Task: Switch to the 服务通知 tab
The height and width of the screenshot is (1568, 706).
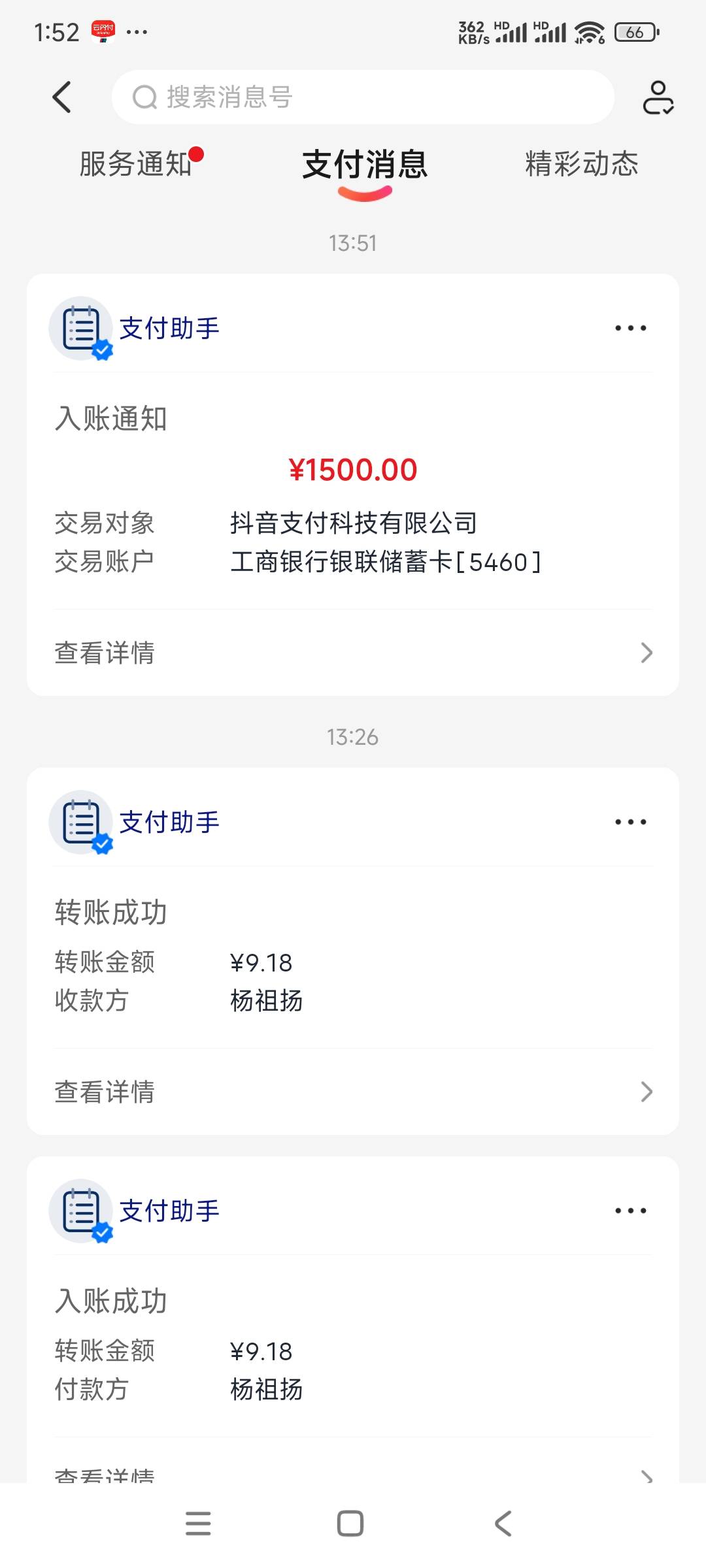Action: click(136, 163)
